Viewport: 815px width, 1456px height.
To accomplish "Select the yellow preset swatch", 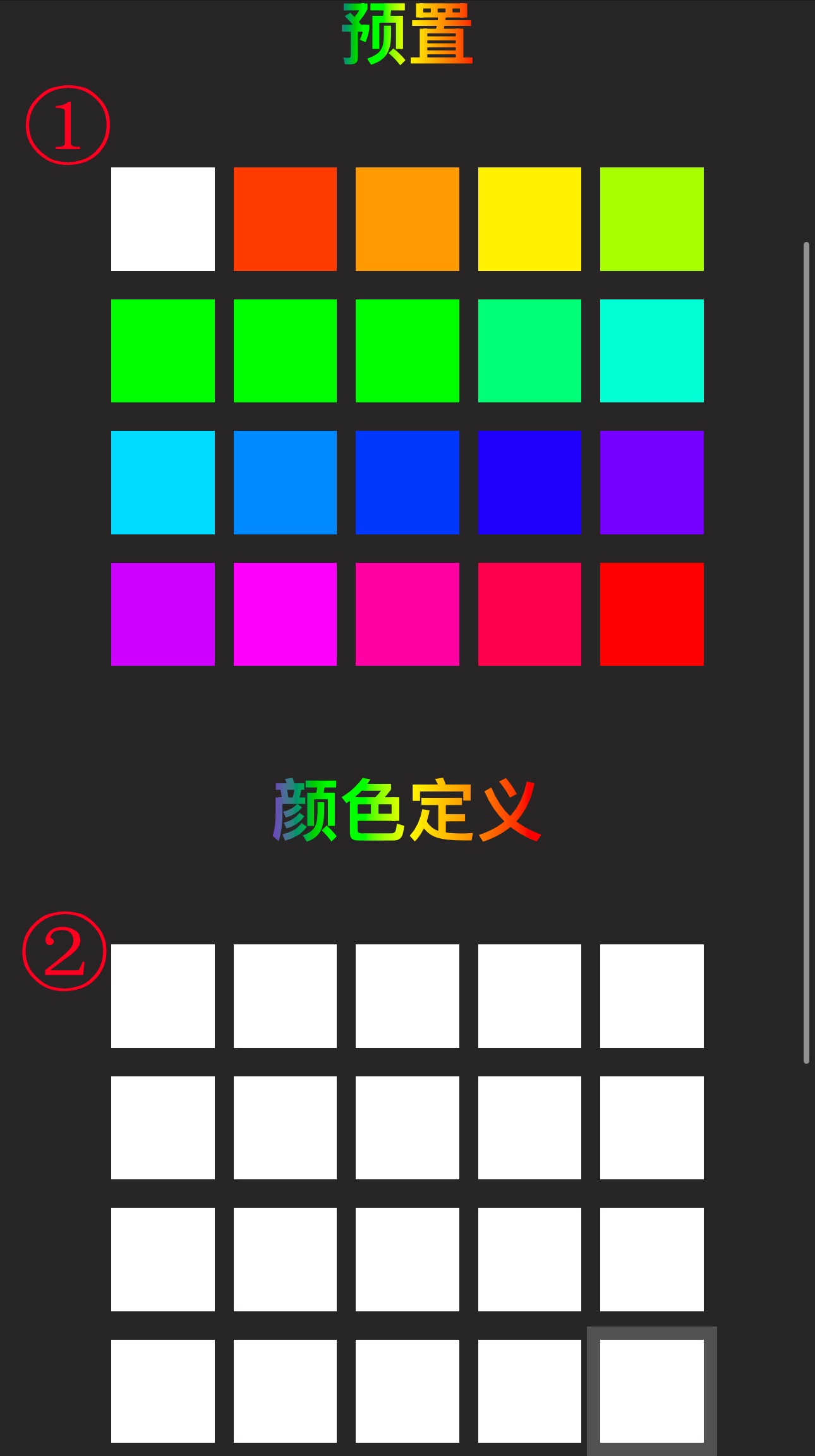I will [529, 219].
